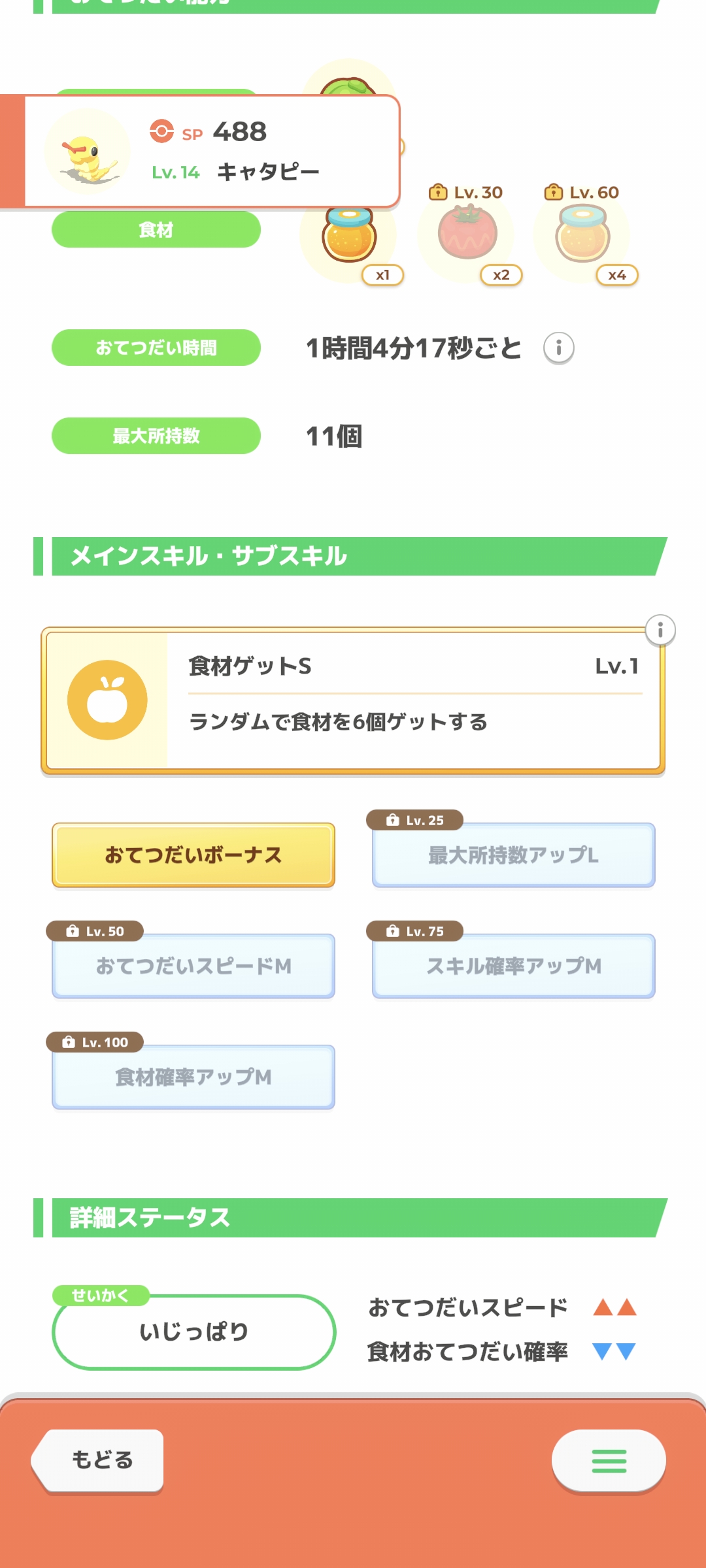
Task: Tap the いじっぱり nature box
Action: pyautogui.click(x=193, y=1331)
